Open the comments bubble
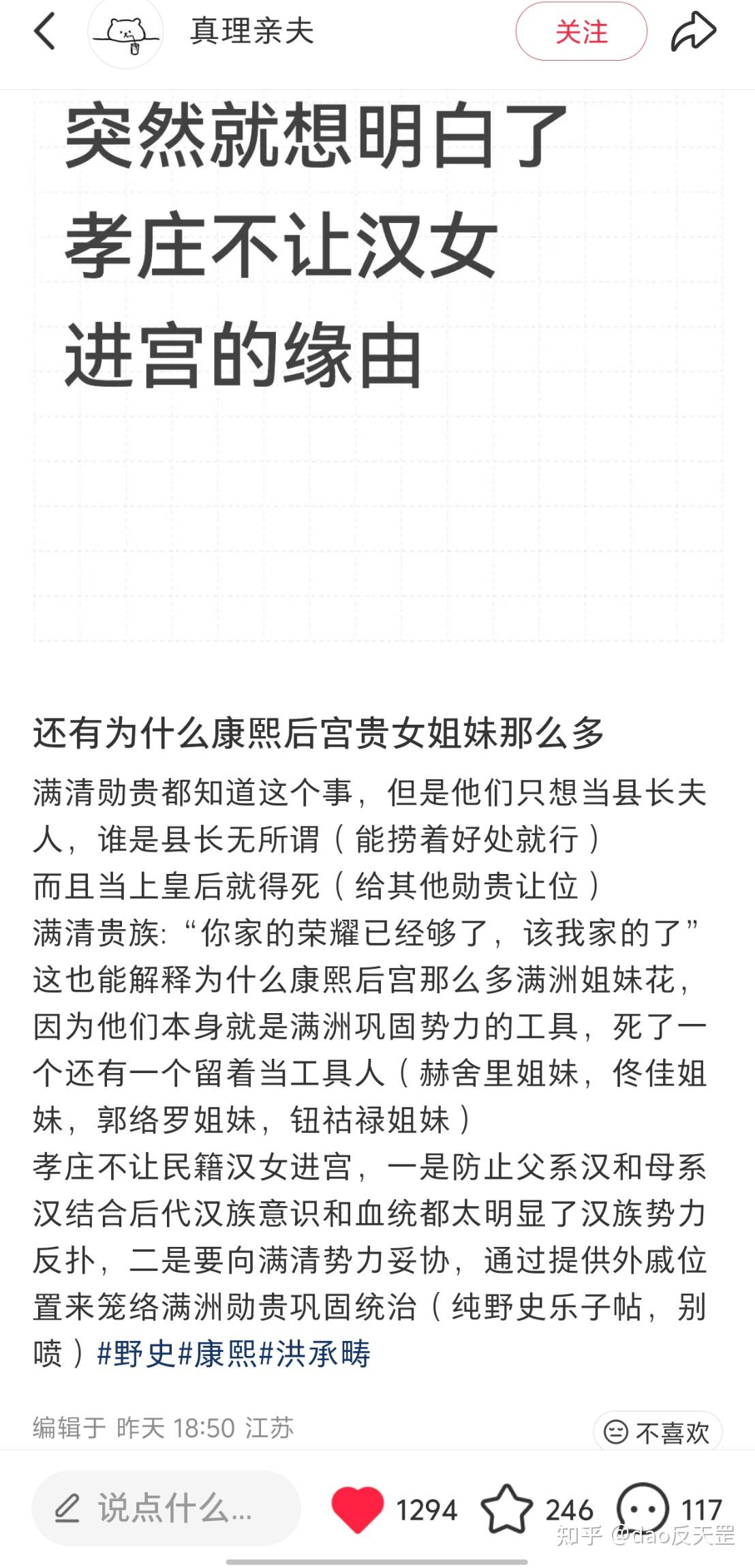Image resolution: width=755 pixels, height=1568 pixels. tap(642, 1509)
